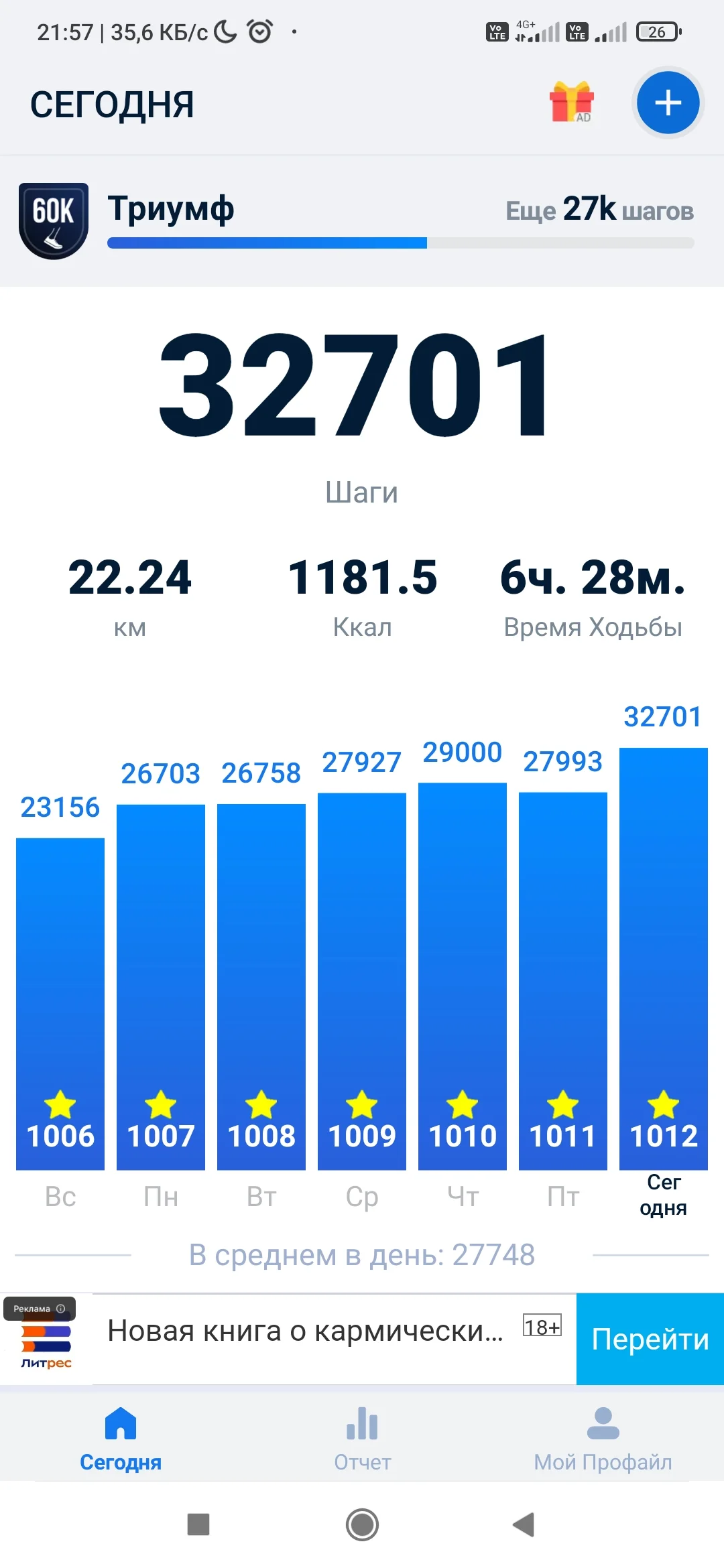Image resolution: width=724 pixels, height=1568 pixels.
Task: Go back with the system back button
Action: coord(524,1524)
